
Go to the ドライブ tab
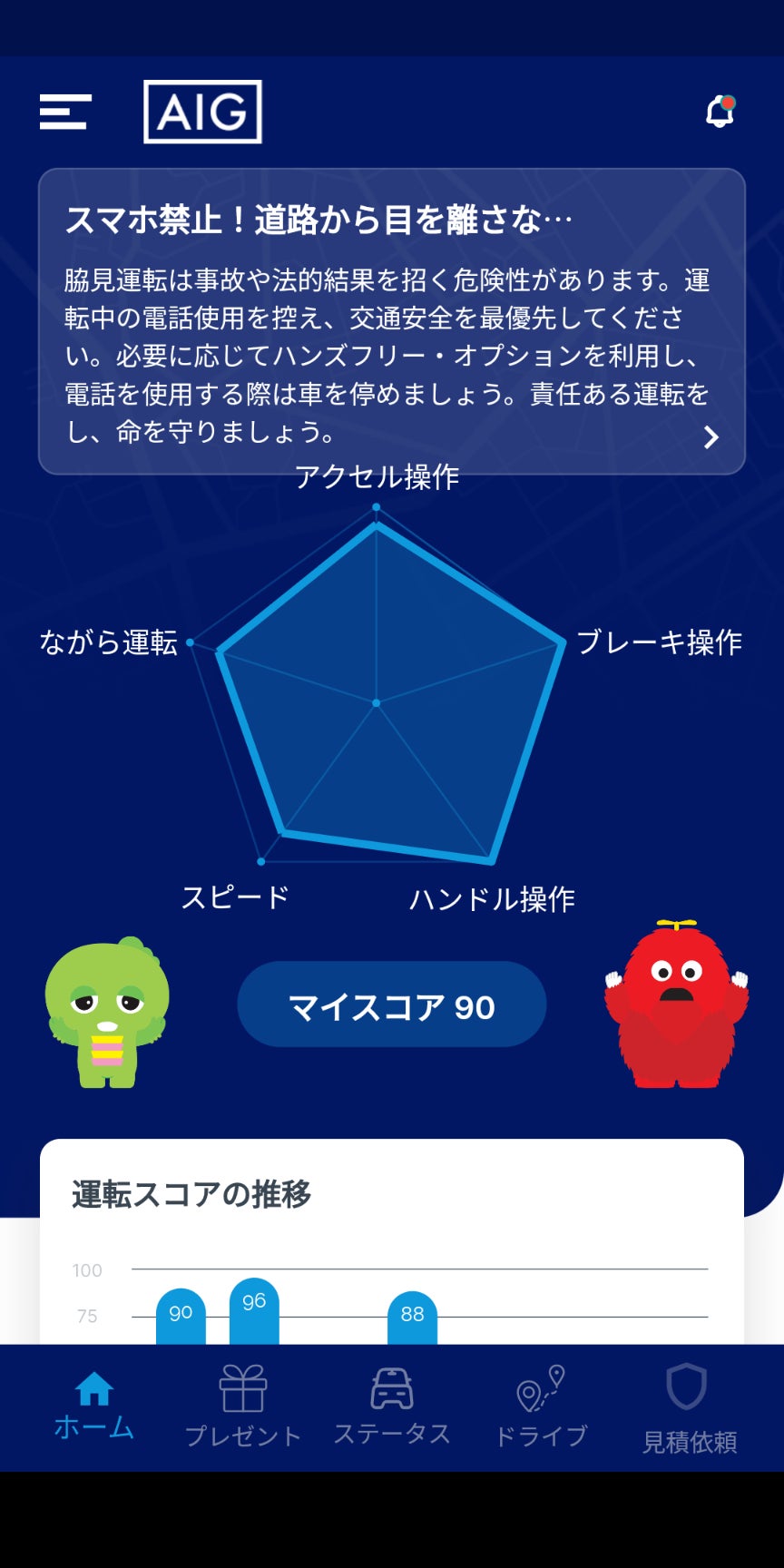coord(541,1406)
